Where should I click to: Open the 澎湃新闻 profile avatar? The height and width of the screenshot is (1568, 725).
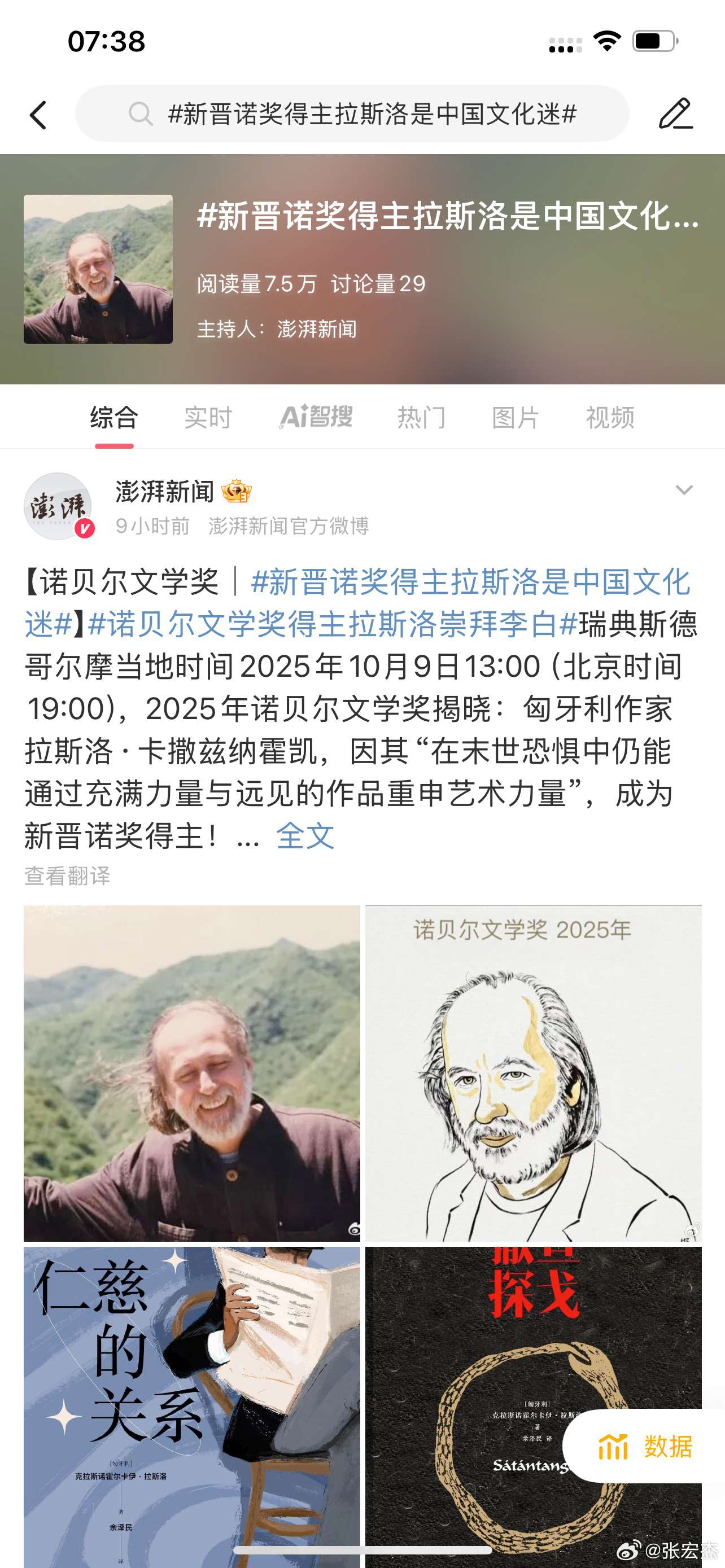click(58, 506)
